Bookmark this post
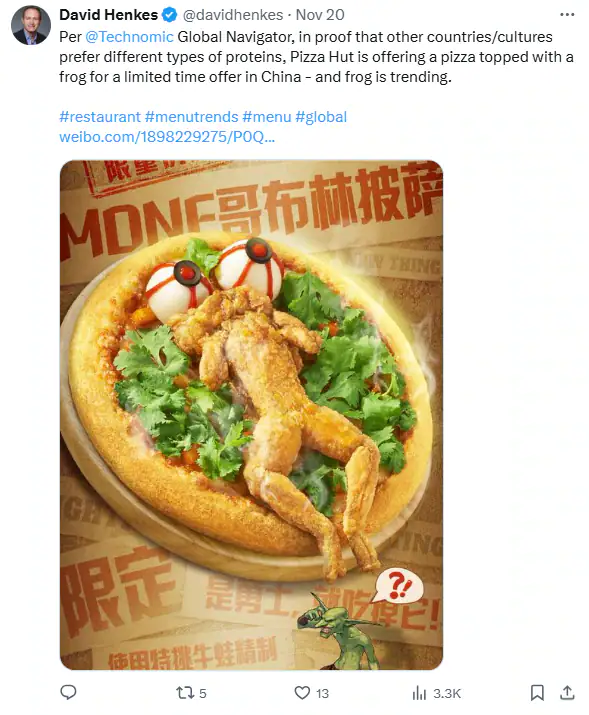The image size is (589, 715). (537, 693)
